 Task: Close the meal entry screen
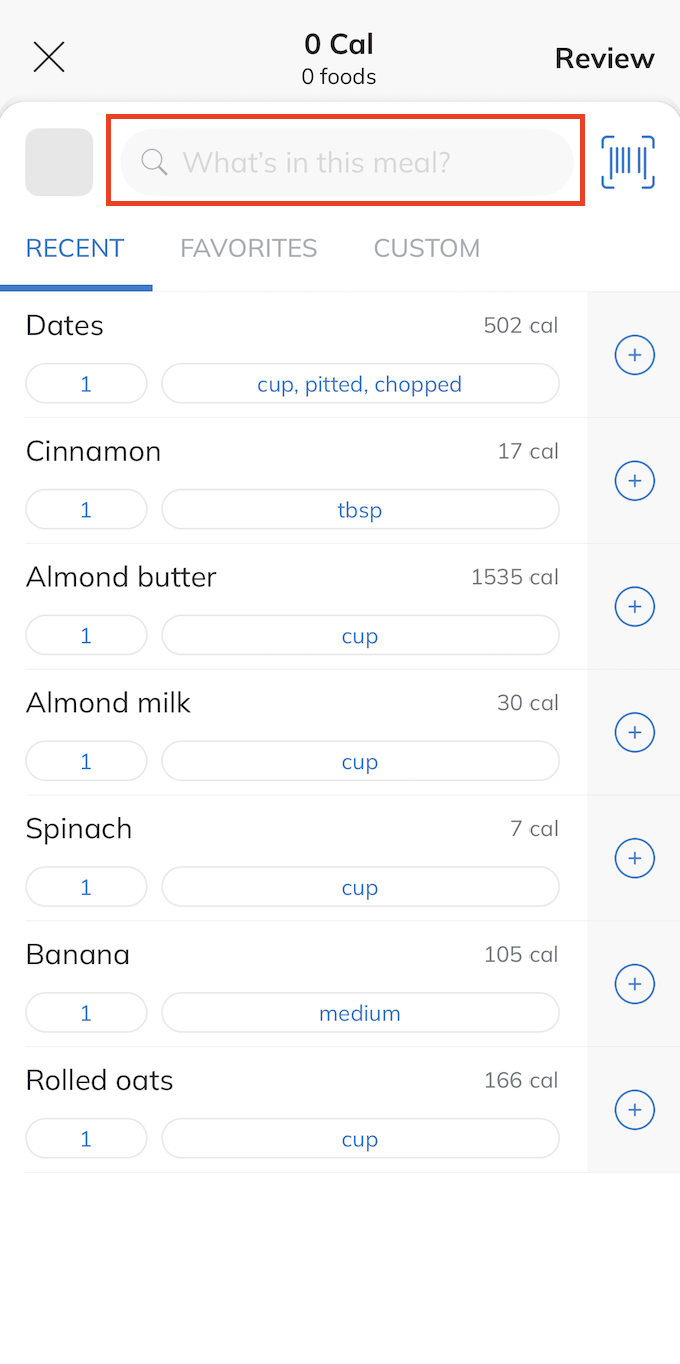[48, 57]
